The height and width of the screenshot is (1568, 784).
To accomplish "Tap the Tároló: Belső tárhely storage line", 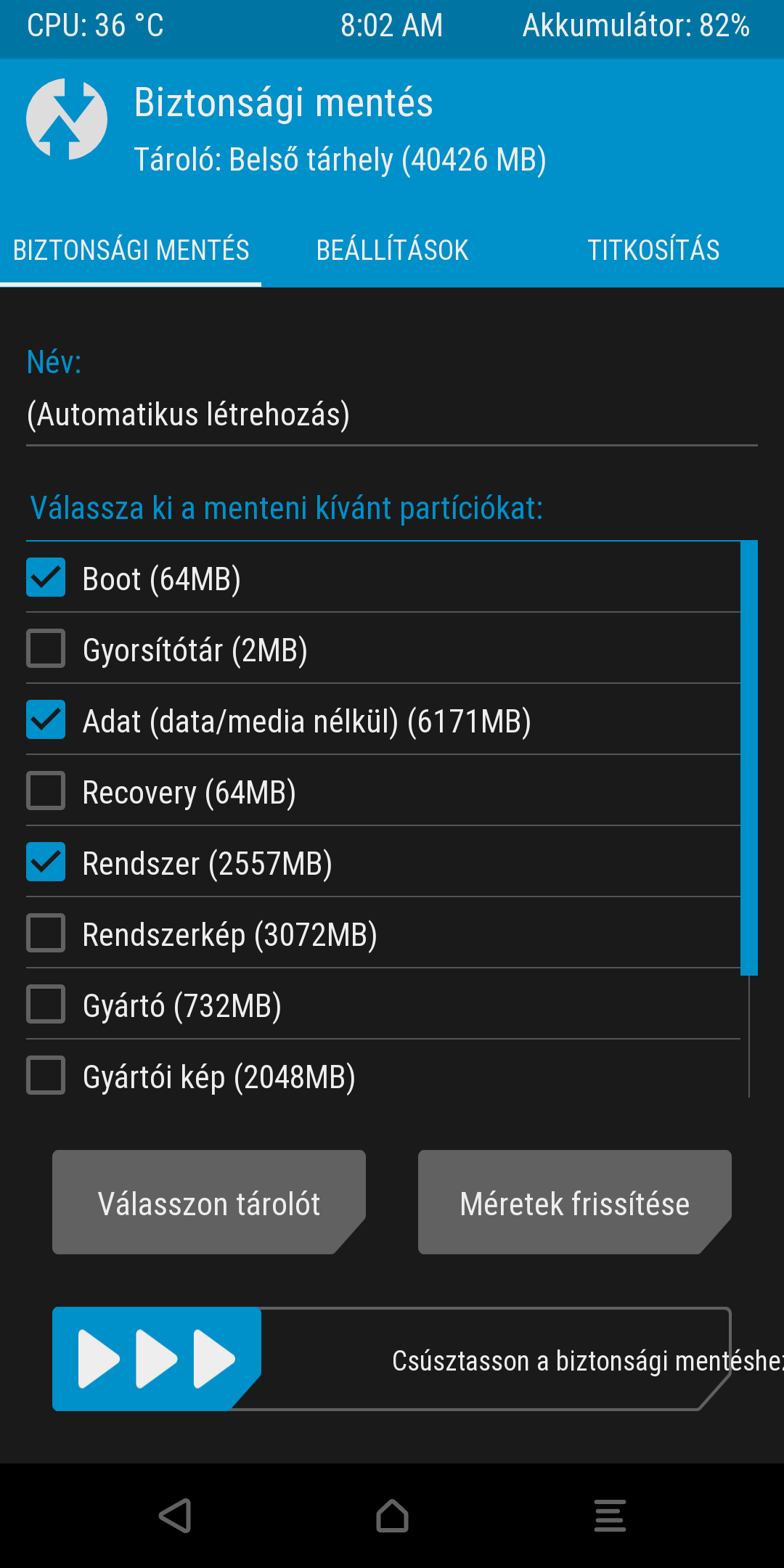I will pyautogui.click(x=340, y=160).
